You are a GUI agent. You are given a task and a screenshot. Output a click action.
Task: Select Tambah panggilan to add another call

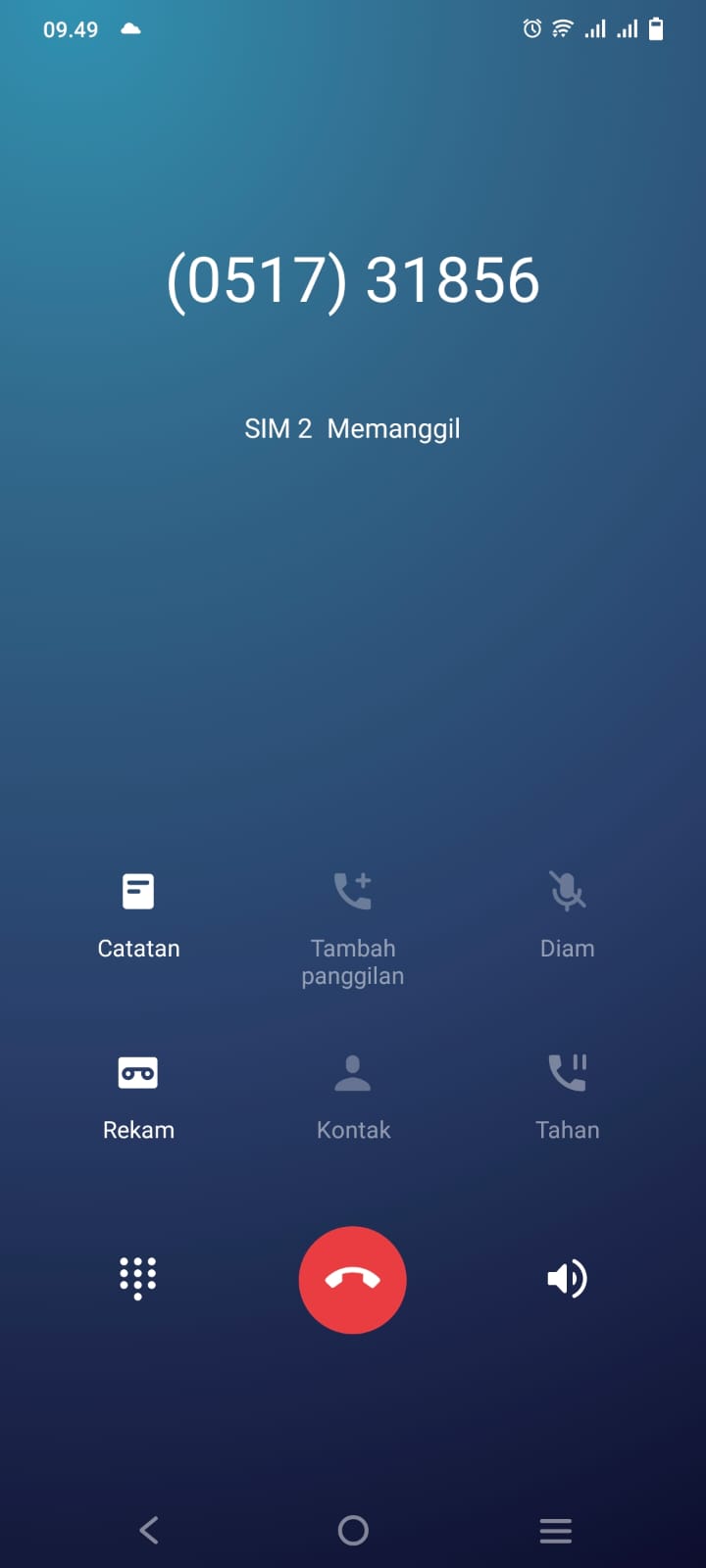click(x=353, y=921)
